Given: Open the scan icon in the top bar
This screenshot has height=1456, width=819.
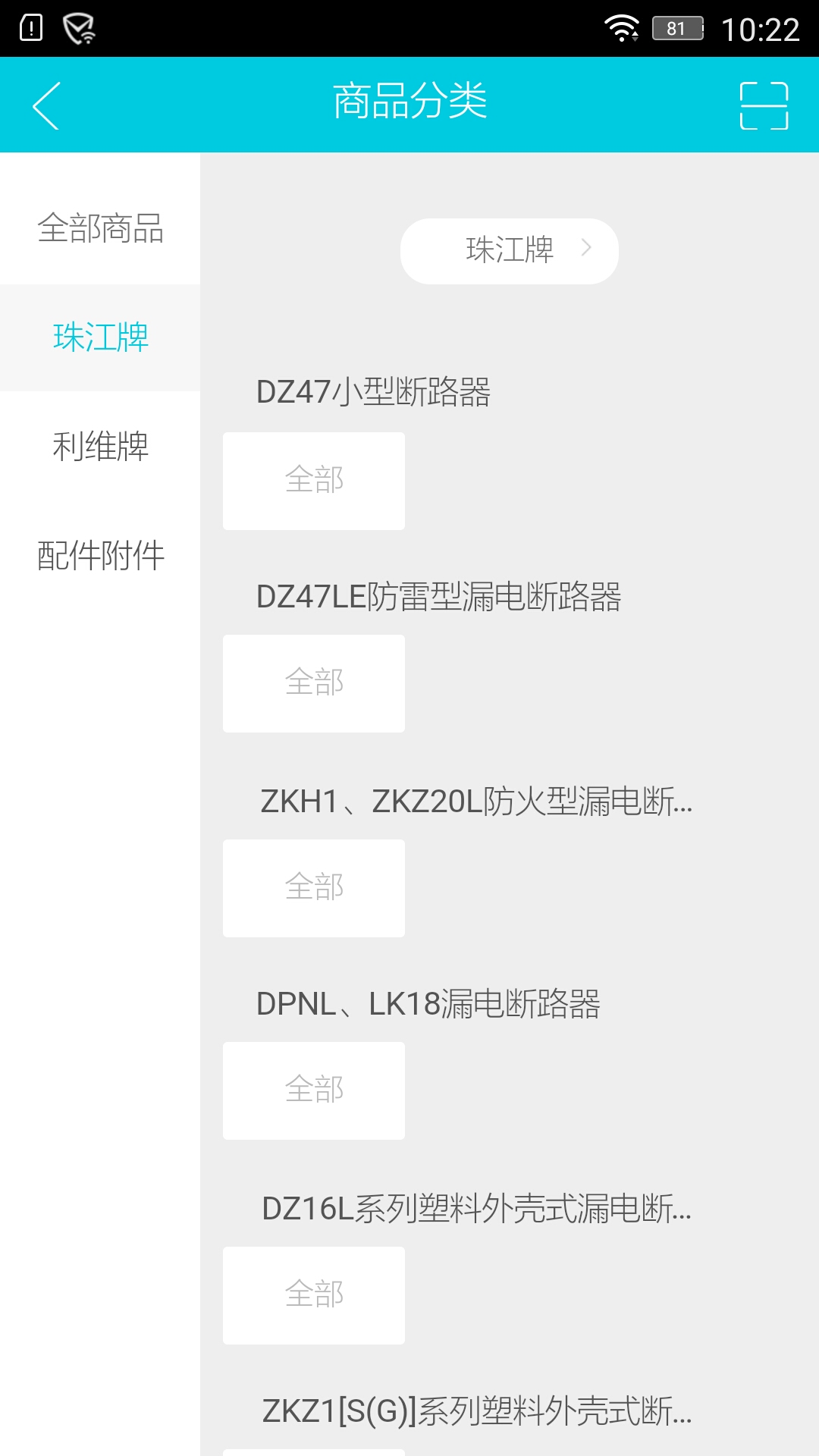Looking at the screenshot, I should click(764, 105).
